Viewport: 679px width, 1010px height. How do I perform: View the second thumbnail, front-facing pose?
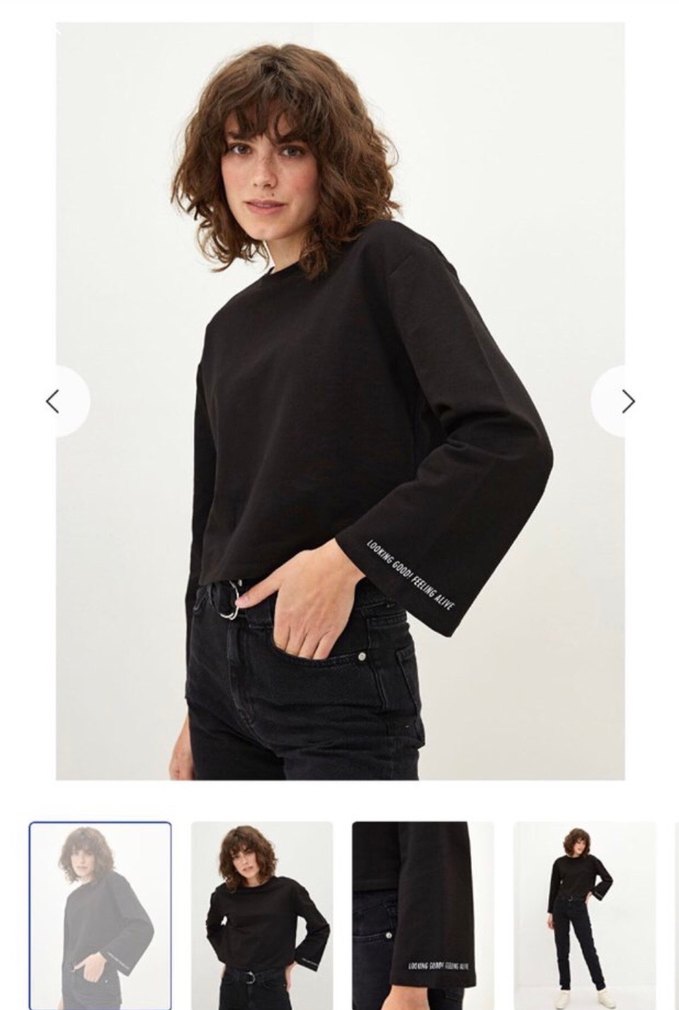(x=262, y=915)
